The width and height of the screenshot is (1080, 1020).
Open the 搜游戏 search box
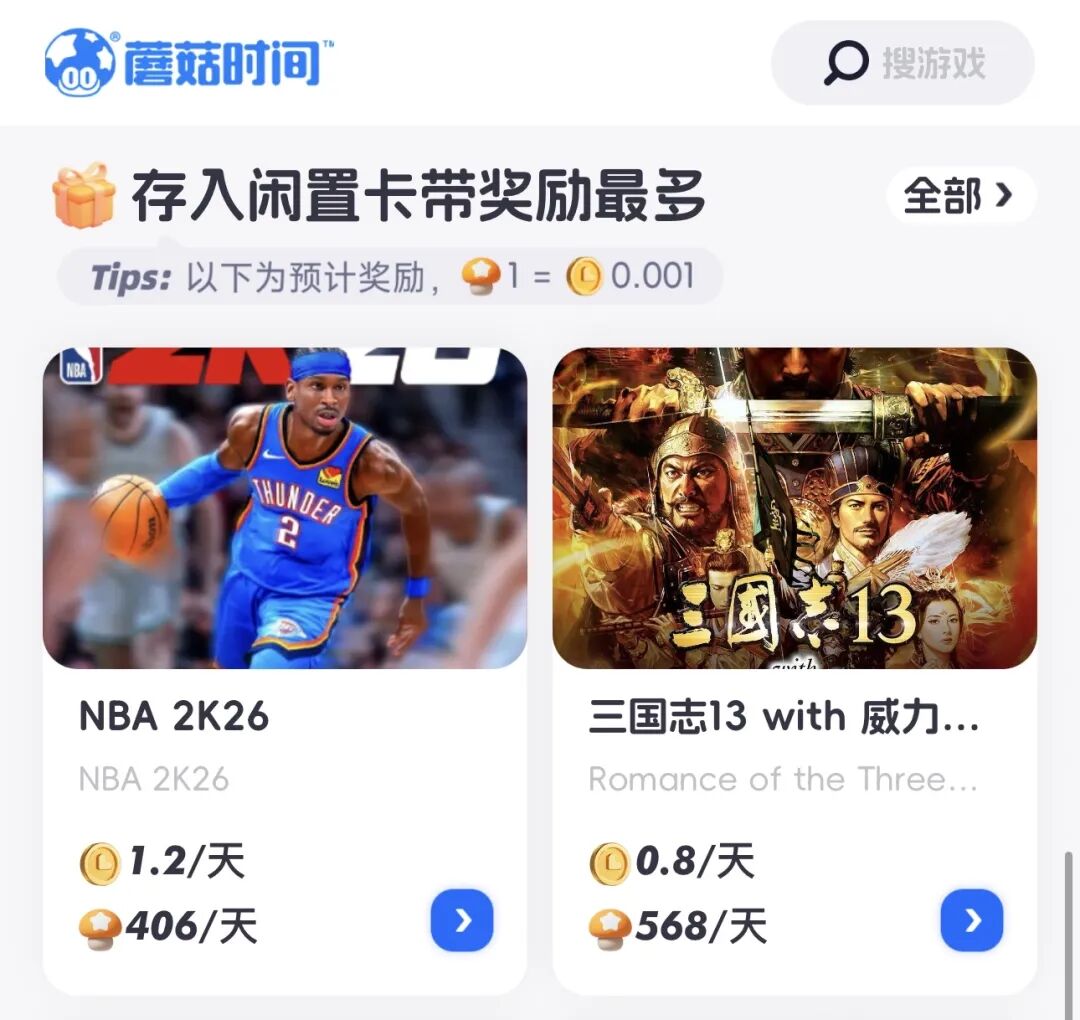pyautogui.click(x=902, y=63)
